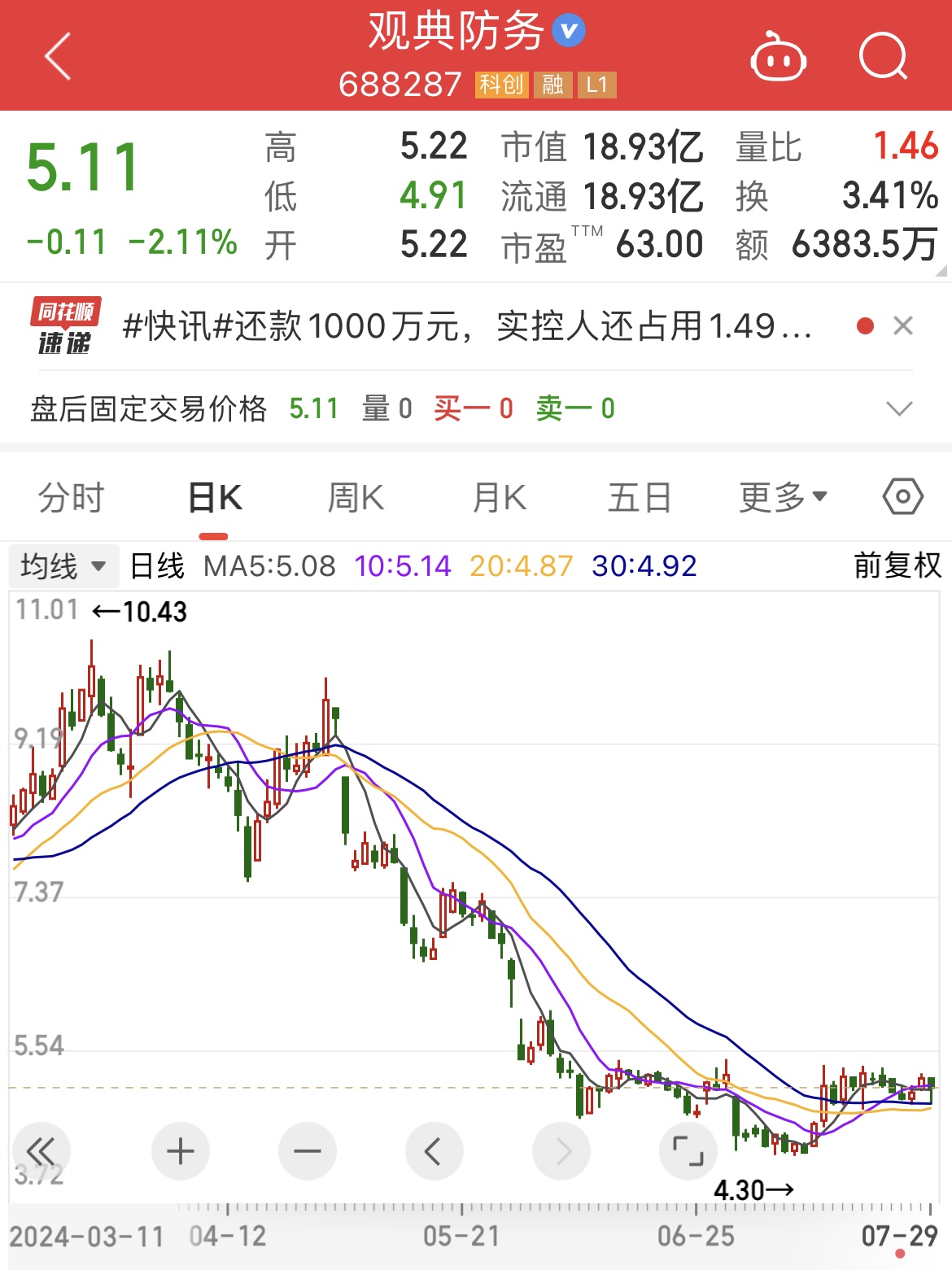Go back using the top-left arrow
This screenshot has width=952, height=1270.
[x=59, y=57]
